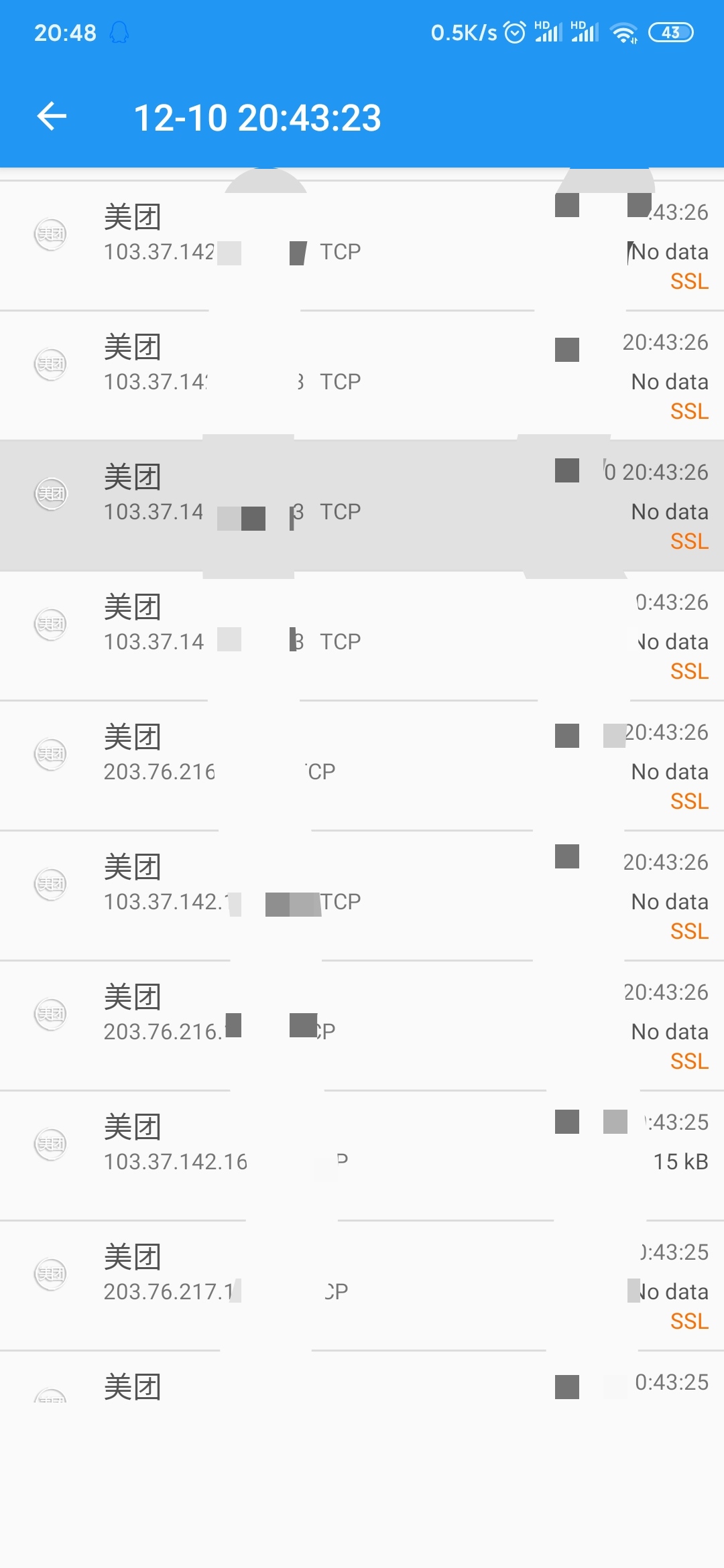Screen dimensions: 724x1568
Task: Select the 美团 icon beside 203.76.216 entry
Action: 51,754
